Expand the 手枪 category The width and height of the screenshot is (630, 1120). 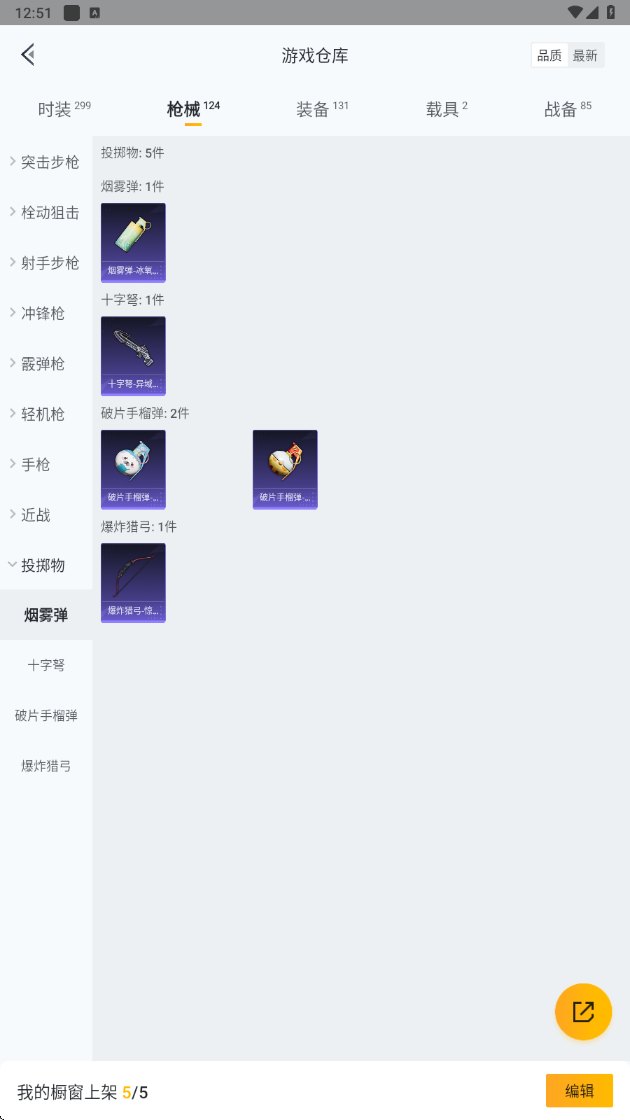(x=46, y=464)
